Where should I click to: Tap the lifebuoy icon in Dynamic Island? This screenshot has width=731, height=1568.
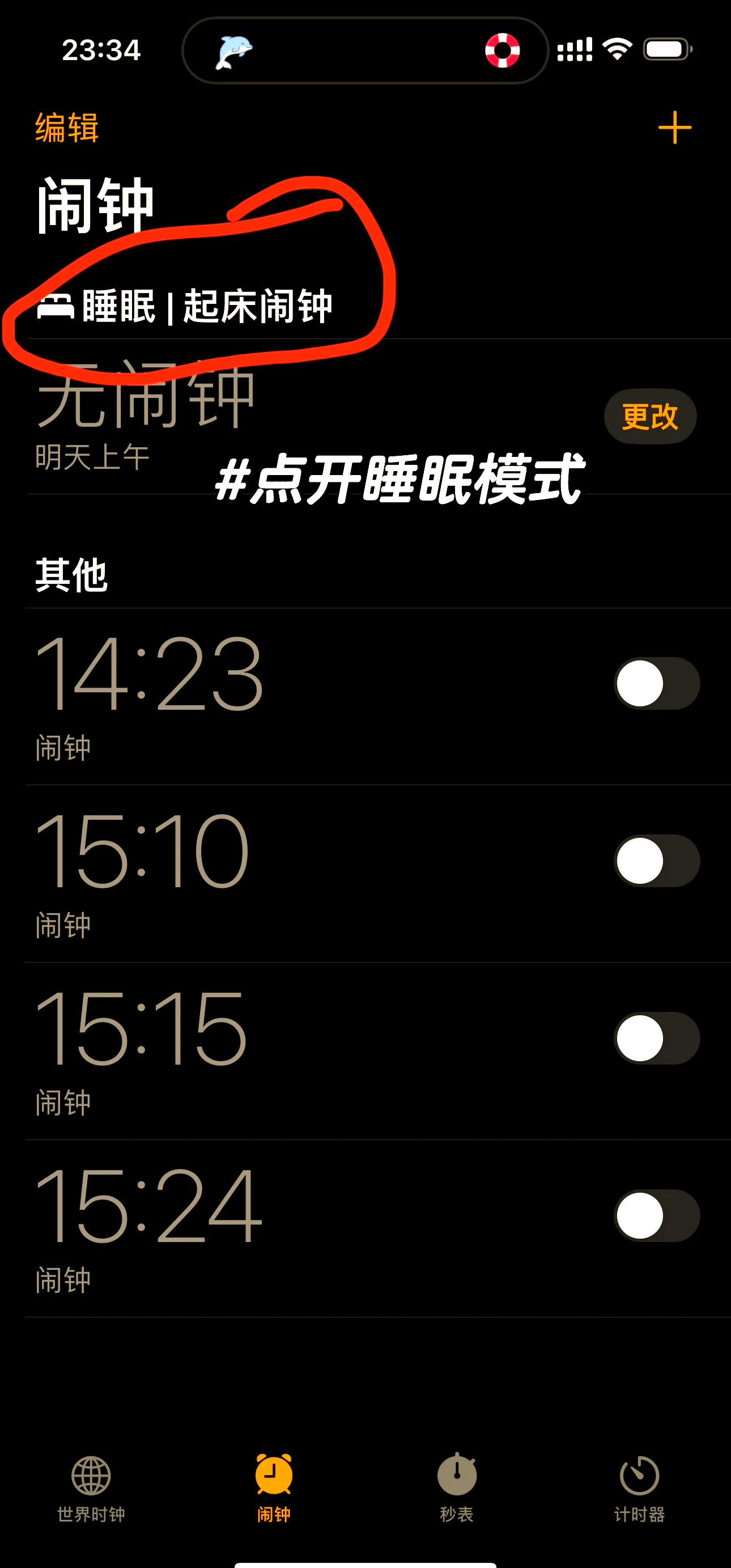pos(503,50)
